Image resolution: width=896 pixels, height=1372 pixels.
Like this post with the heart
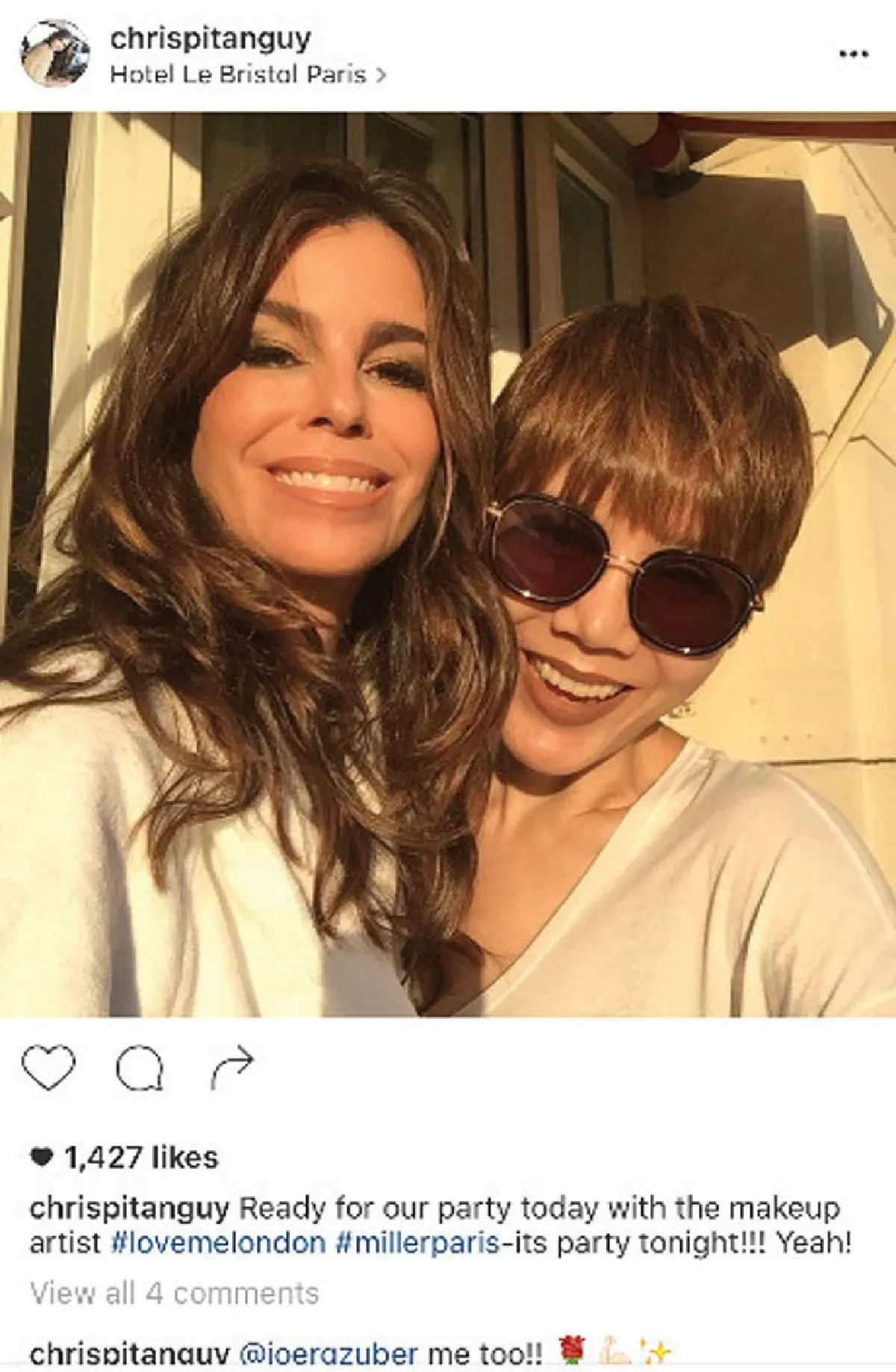(x=49, y=1067)
